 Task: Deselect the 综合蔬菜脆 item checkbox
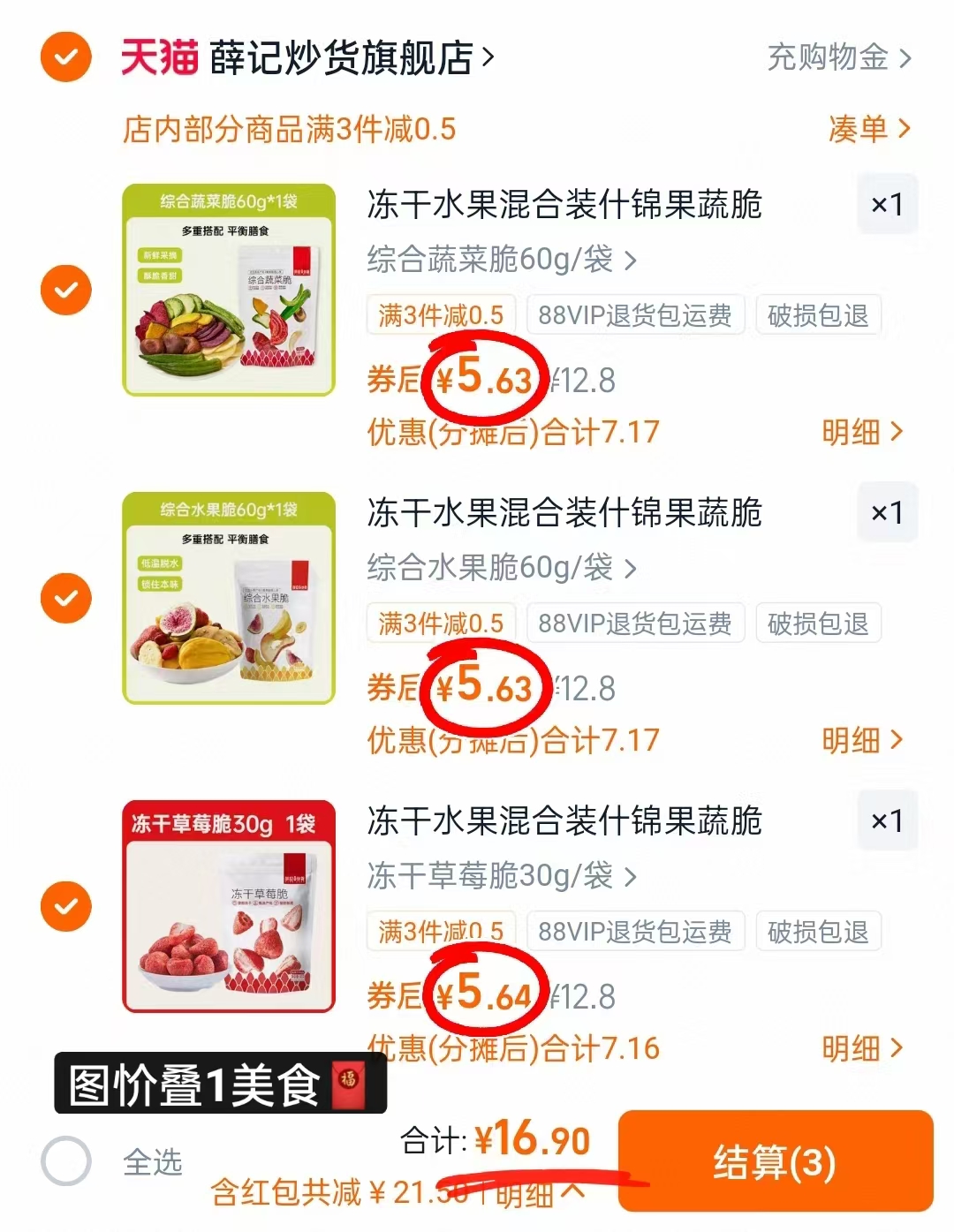(65, 290)
